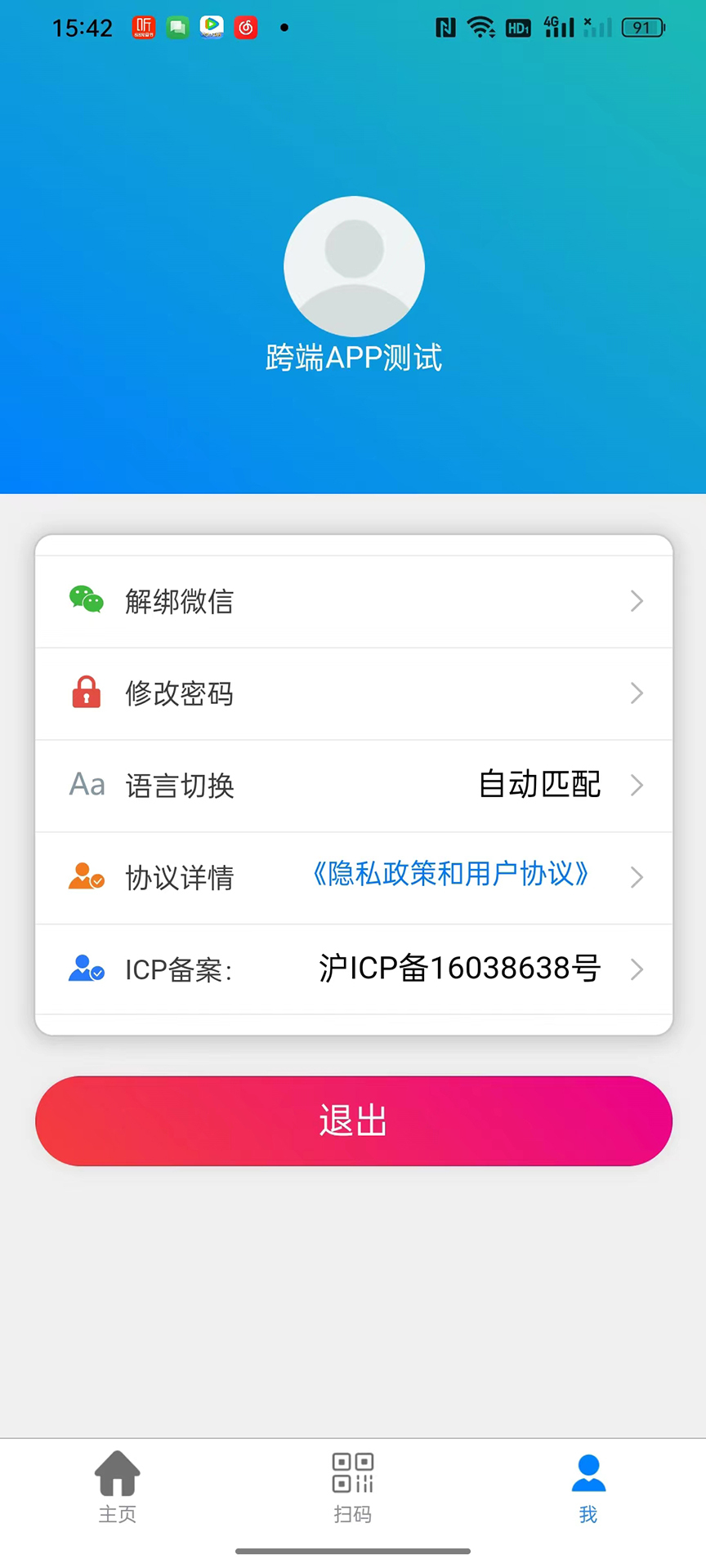706x1568 pixels.
Task: Open the 修改密码 chevron arrow
Action: [x=637, y=693]
